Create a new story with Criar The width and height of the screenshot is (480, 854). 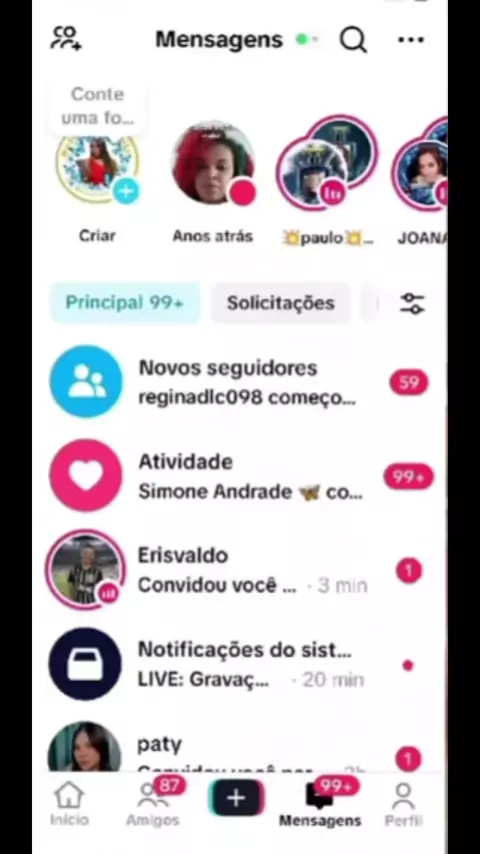click(x=98, y=187)
